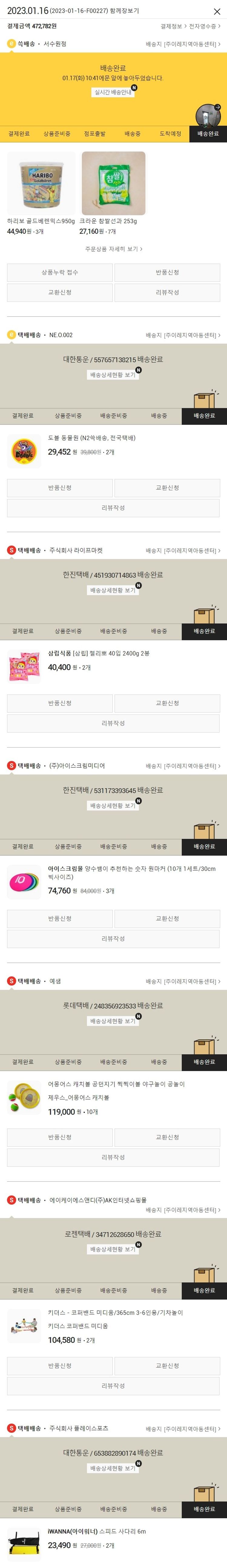Open the 크라운 참쌀선과 253g product
This screenshot has width=227, height=1568.
(113, 184)
